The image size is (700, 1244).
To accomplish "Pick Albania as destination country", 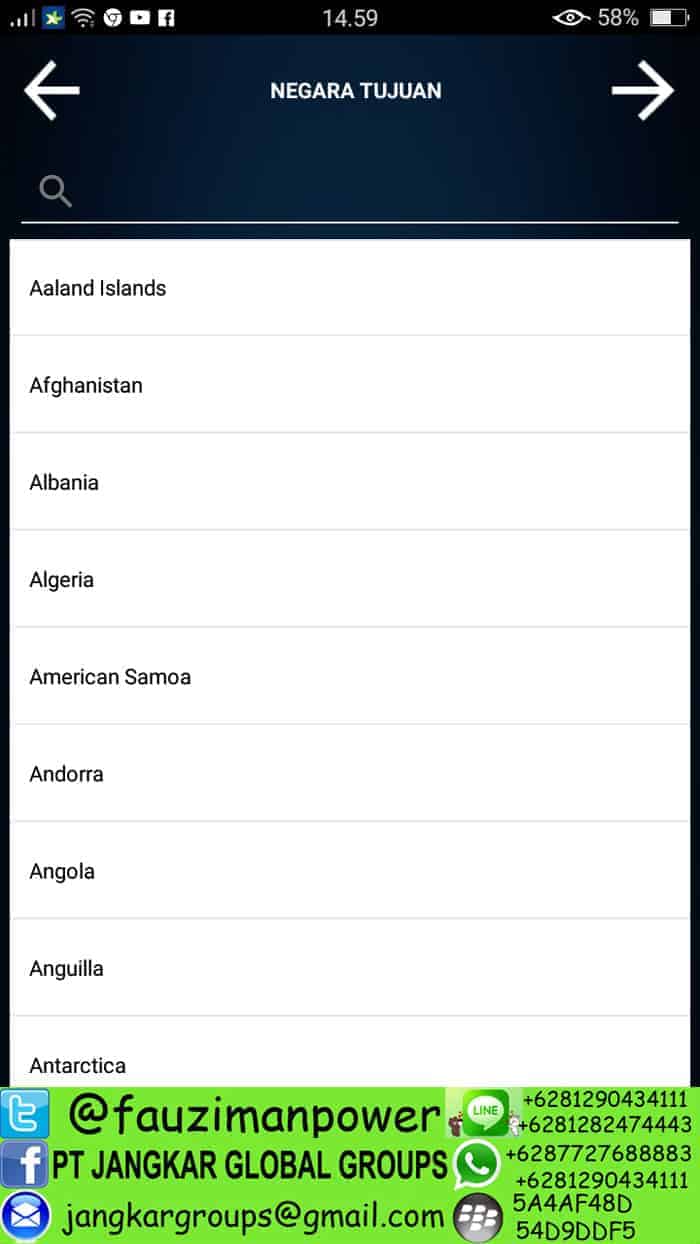I will coord(350,482).
